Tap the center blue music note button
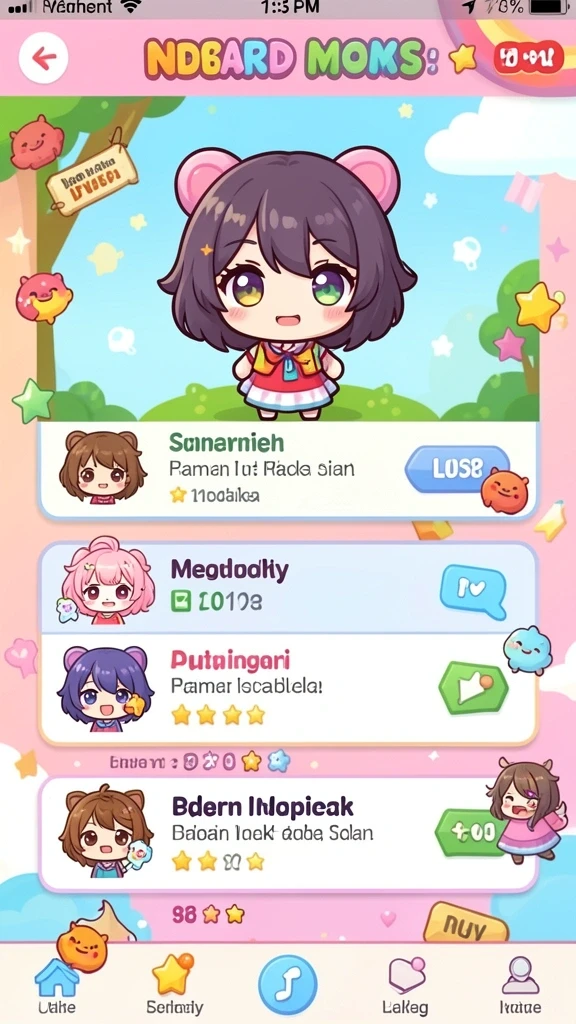Screen dimensions: 576x1024 click(287, 984)
